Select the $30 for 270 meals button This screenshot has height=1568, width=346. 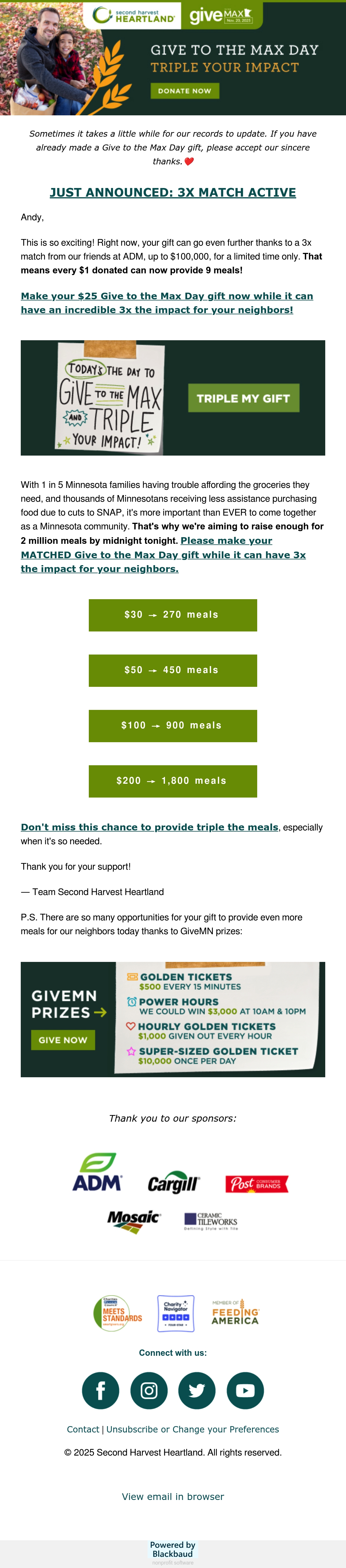pos(173,615)
